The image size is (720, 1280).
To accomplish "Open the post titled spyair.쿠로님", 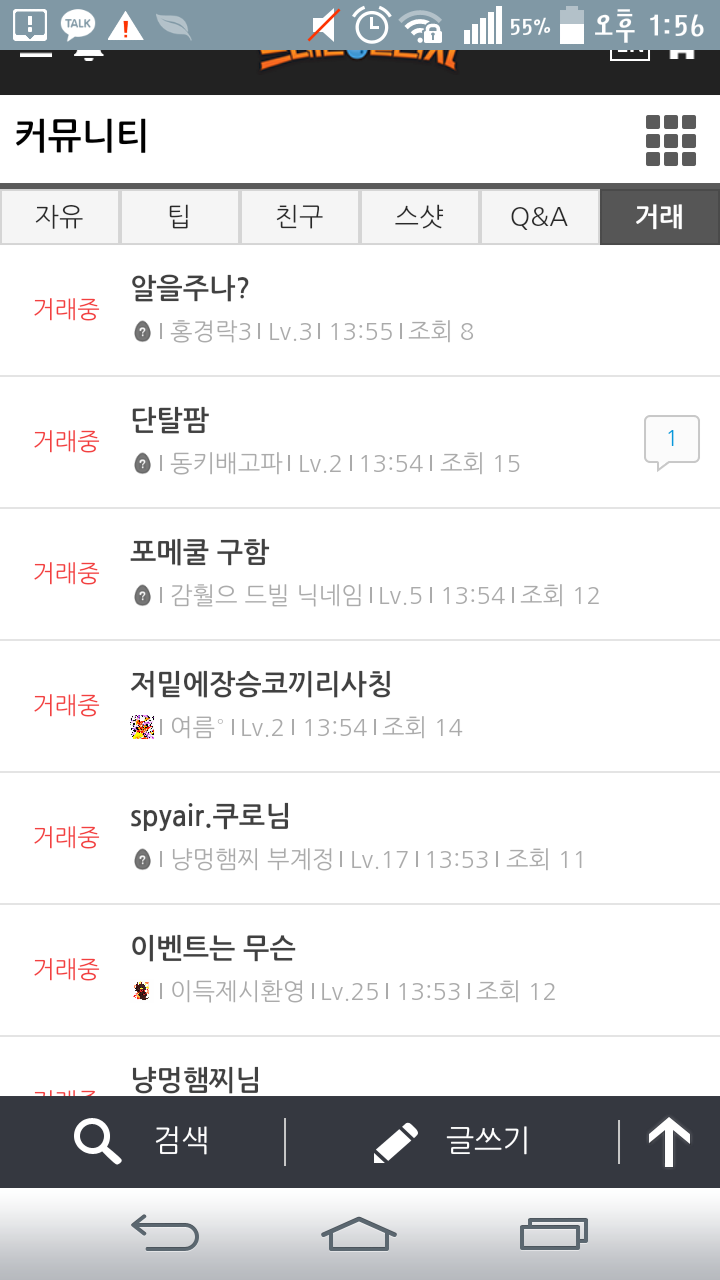I will click(x=360, y=838).
